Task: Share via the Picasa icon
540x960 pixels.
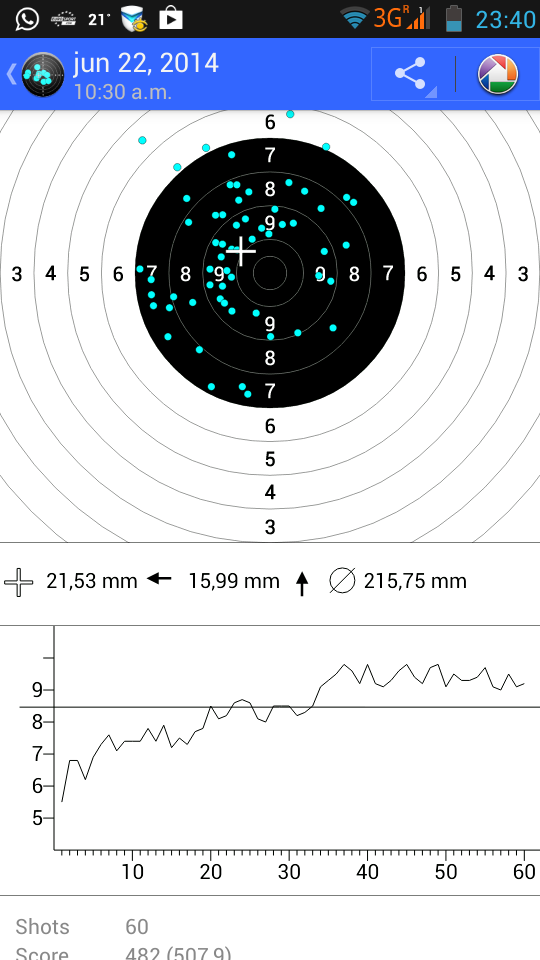Action: (498, 74)
